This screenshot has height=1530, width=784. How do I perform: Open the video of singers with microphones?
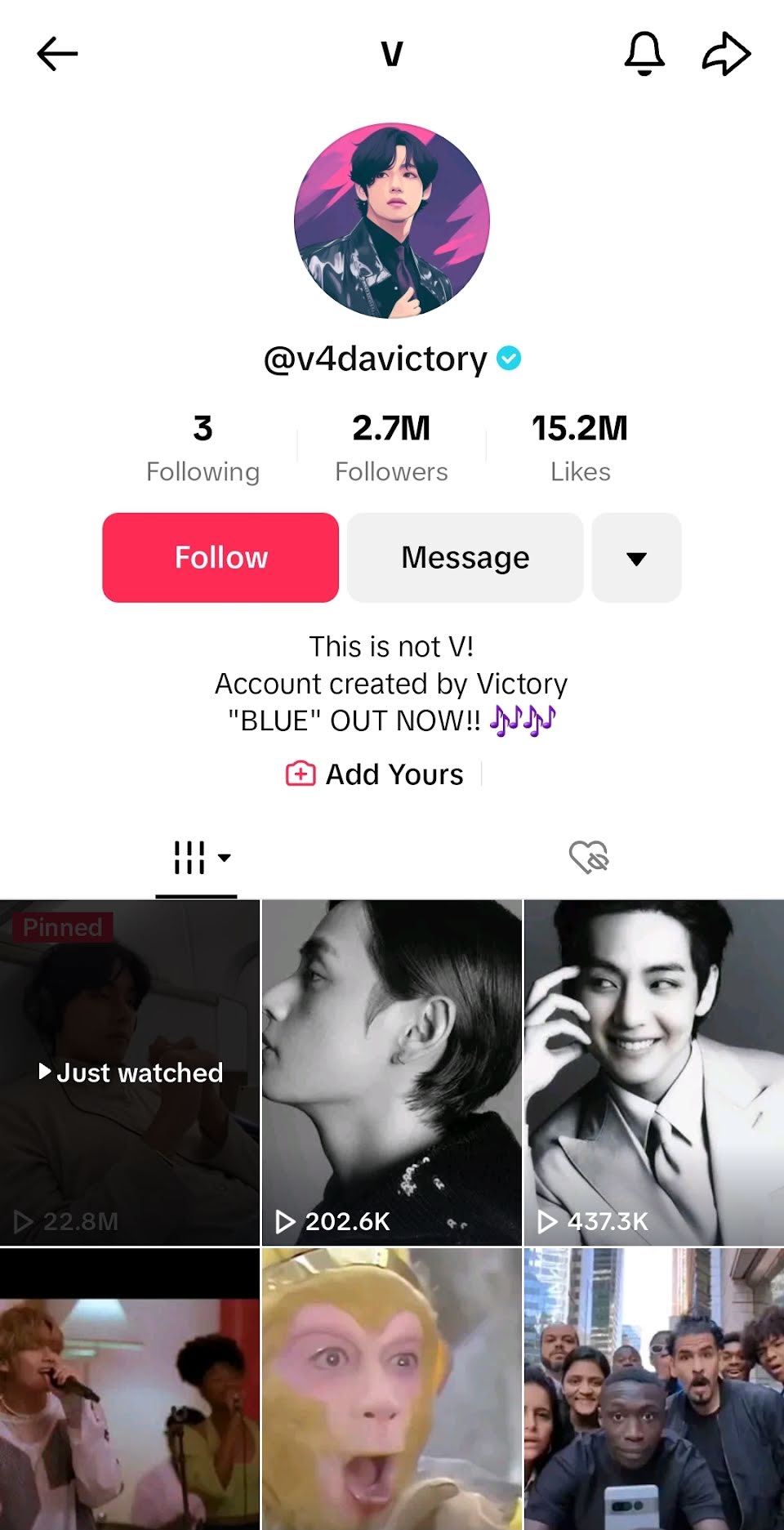click(x=130, y=1389)
